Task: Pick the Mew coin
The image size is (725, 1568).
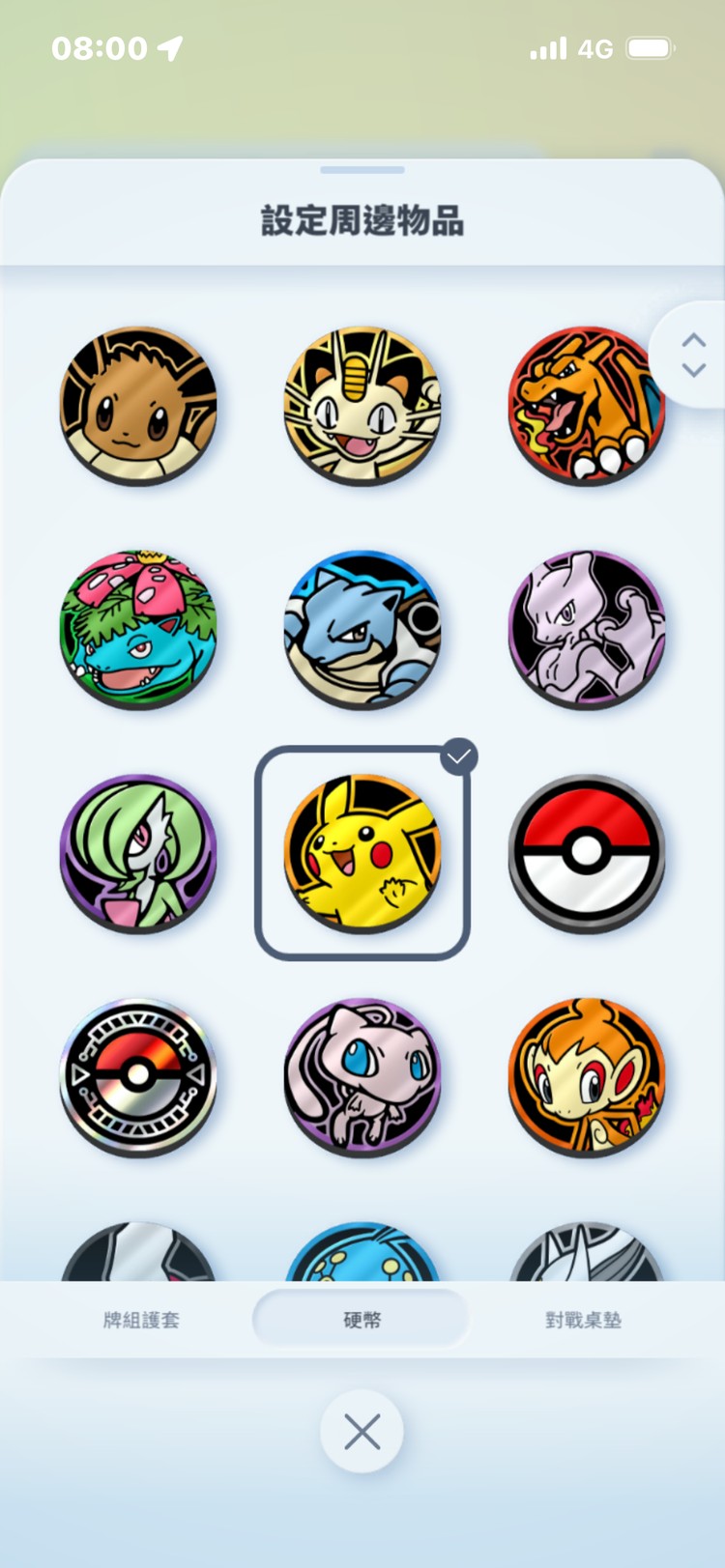Action: point(362,1076)
